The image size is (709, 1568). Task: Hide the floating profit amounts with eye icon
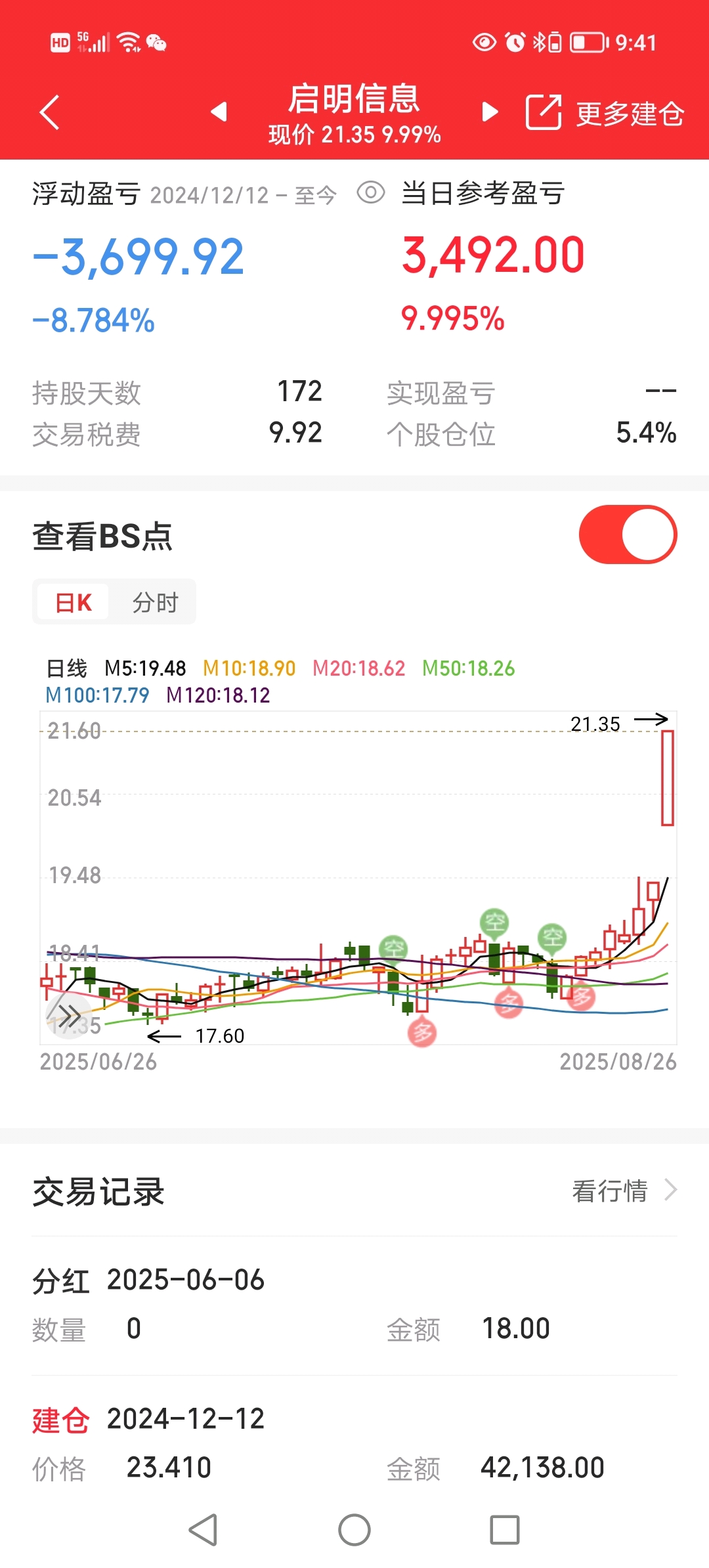371,193
